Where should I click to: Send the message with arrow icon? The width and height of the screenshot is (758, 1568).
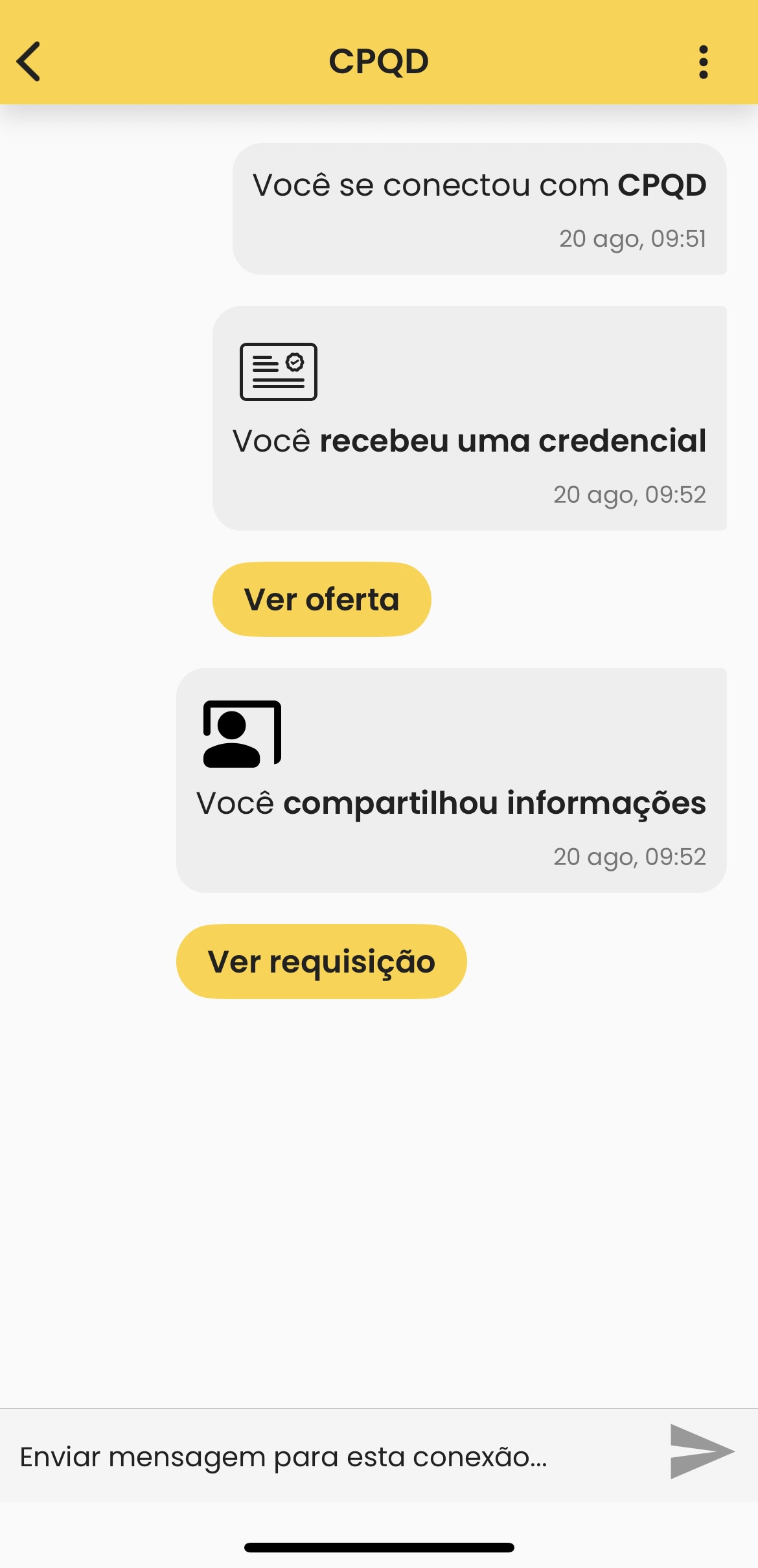pos(700,1451)
